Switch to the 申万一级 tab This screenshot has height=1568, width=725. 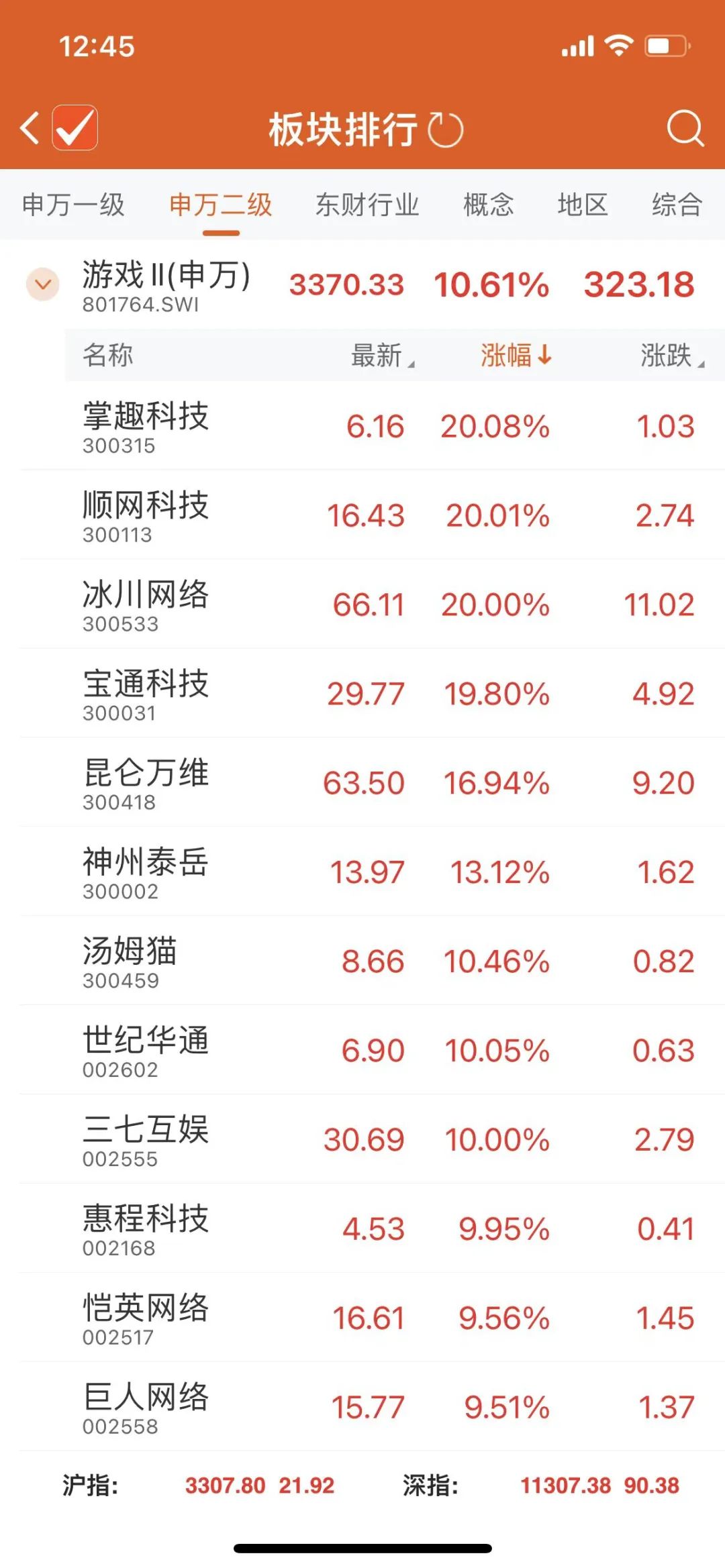tap(73, 205)
